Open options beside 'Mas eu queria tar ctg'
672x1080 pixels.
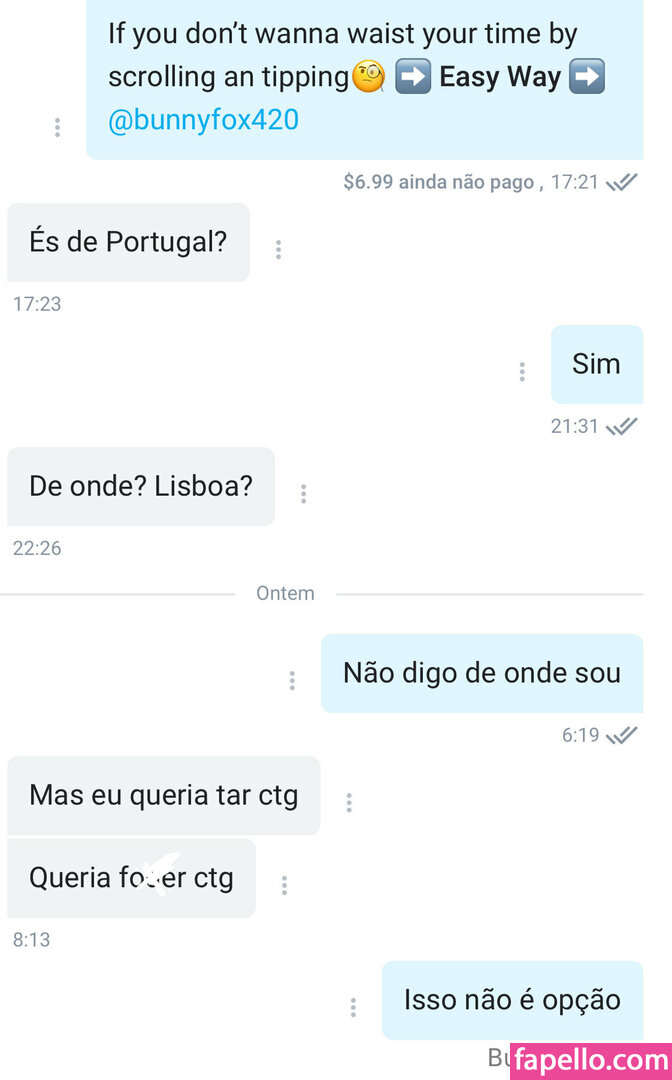point(349,802)
